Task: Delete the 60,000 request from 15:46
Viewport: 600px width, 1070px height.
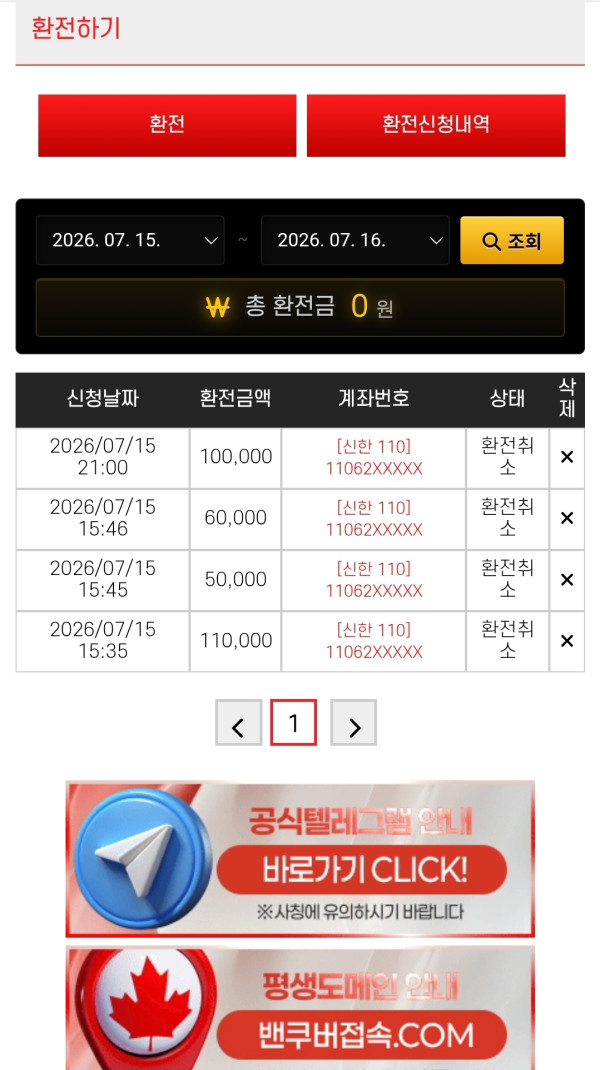Action: pos(567,519)
